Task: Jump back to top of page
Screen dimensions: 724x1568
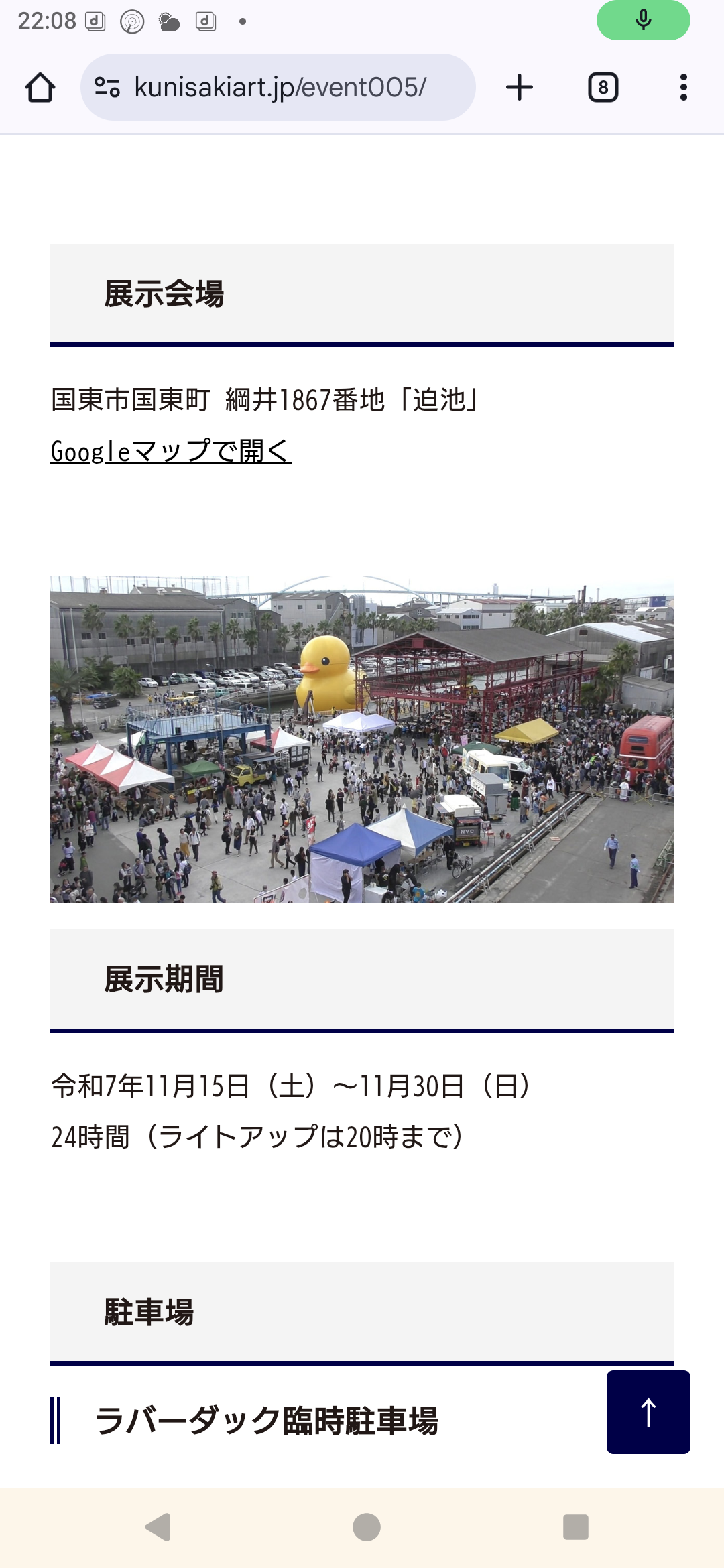Action: (x=648, y=1412)
